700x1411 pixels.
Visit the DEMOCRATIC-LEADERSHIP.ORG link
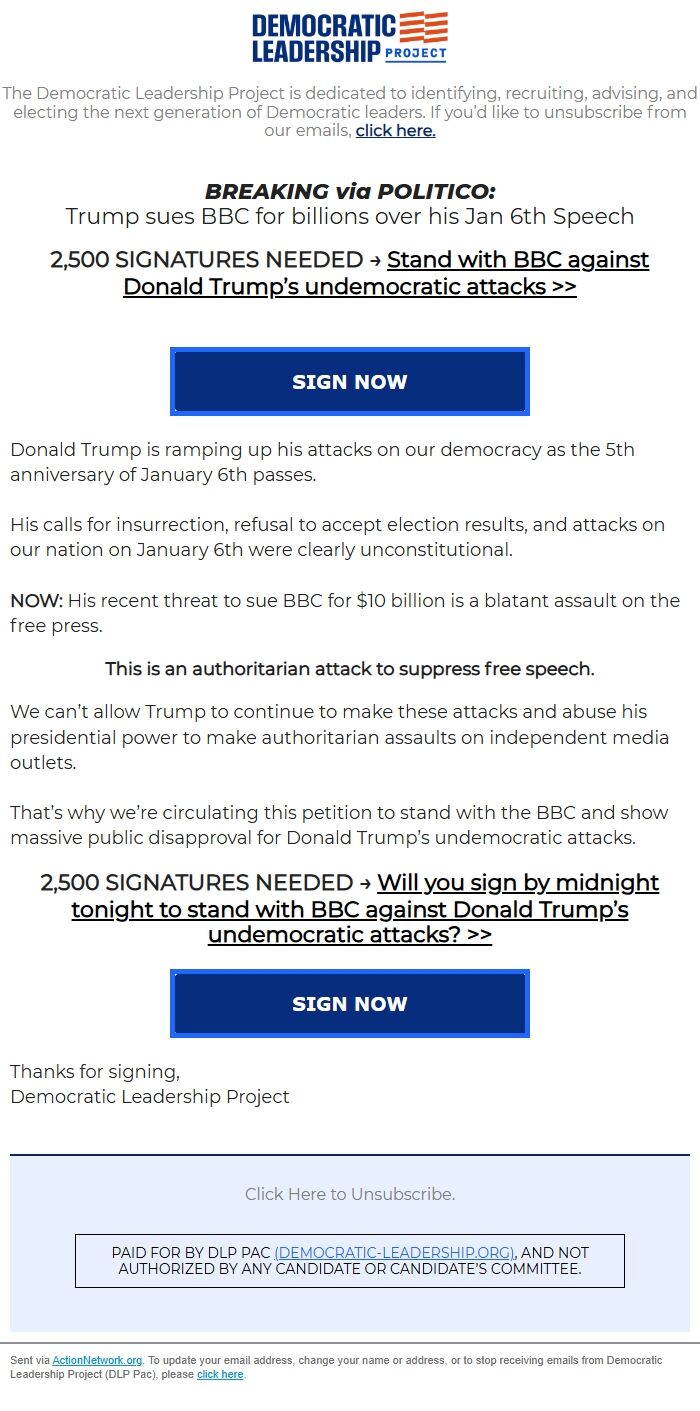pyautogui.click(x=395, y=1253)
